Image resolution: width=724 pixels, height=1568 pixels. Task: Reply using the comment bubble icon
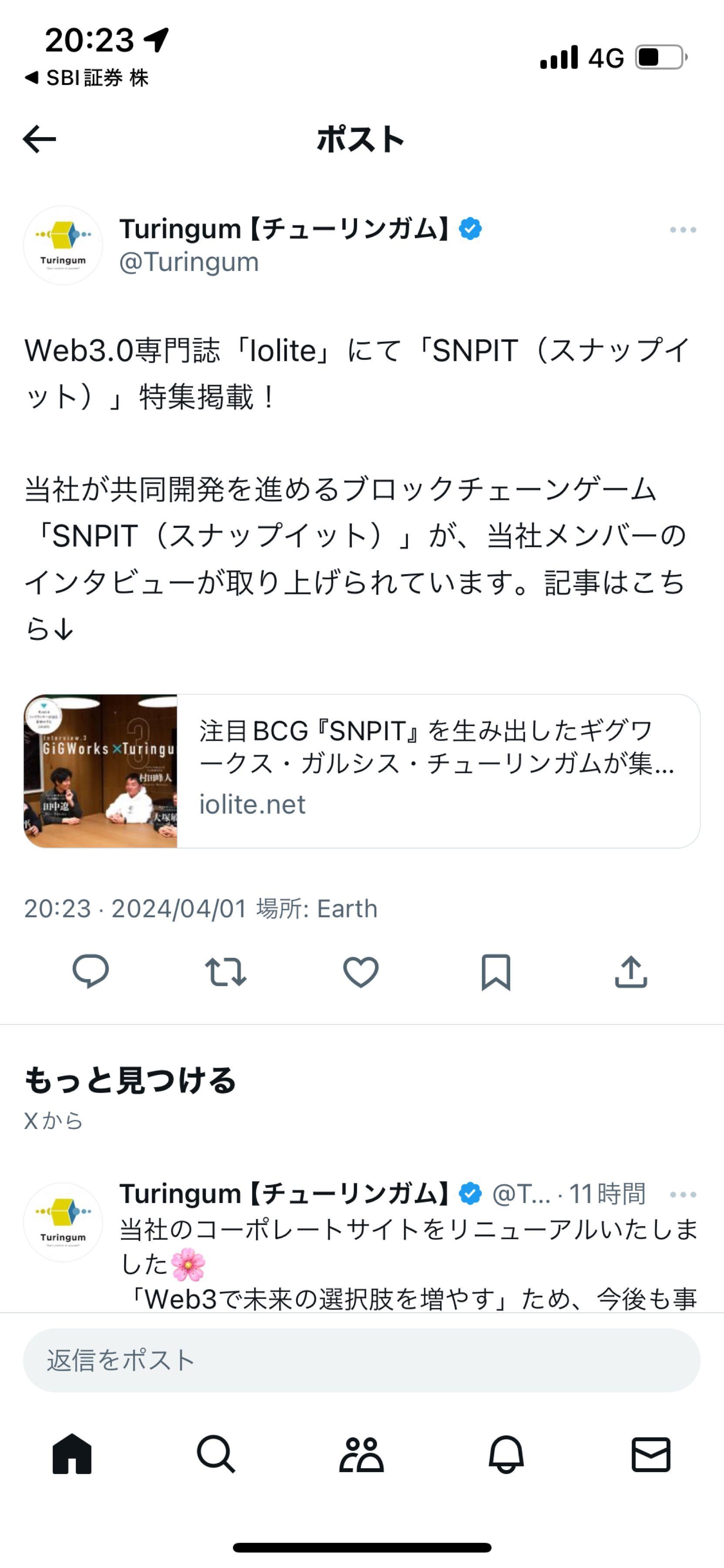(x=91, y=971)
